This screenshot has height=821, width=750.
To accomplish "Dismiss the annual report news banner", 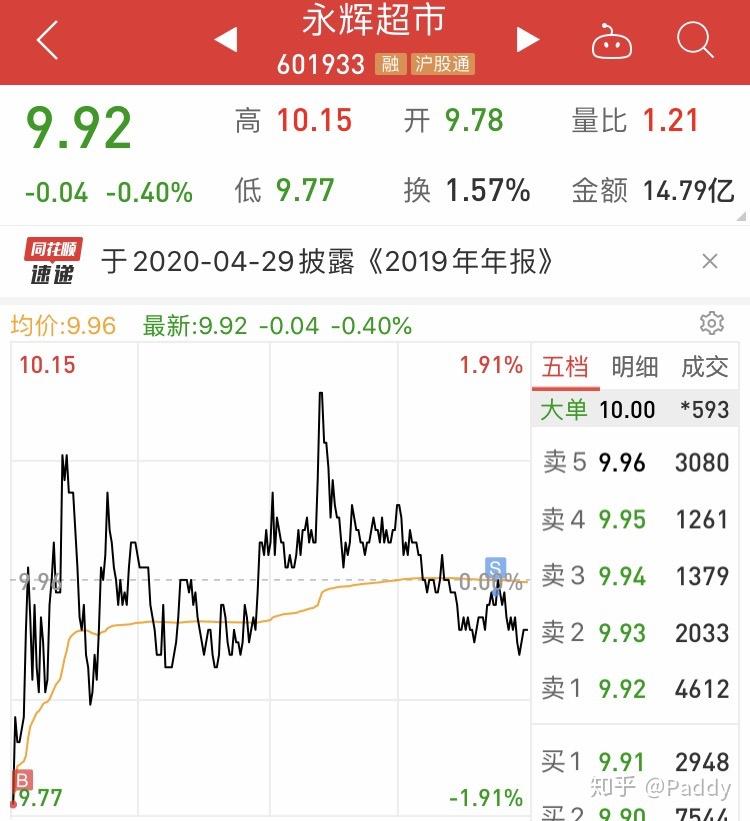I will tap(710, 260).
